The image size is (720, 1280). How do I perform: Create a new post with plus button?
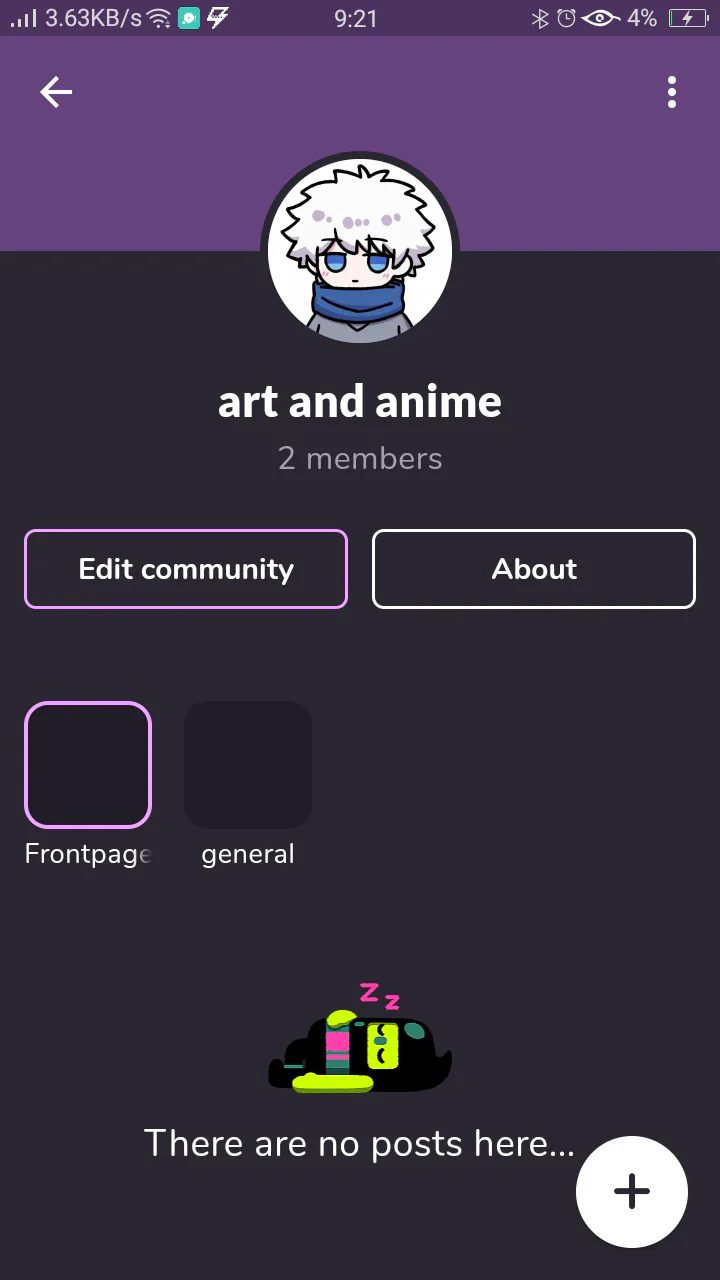coord(631,1191)
